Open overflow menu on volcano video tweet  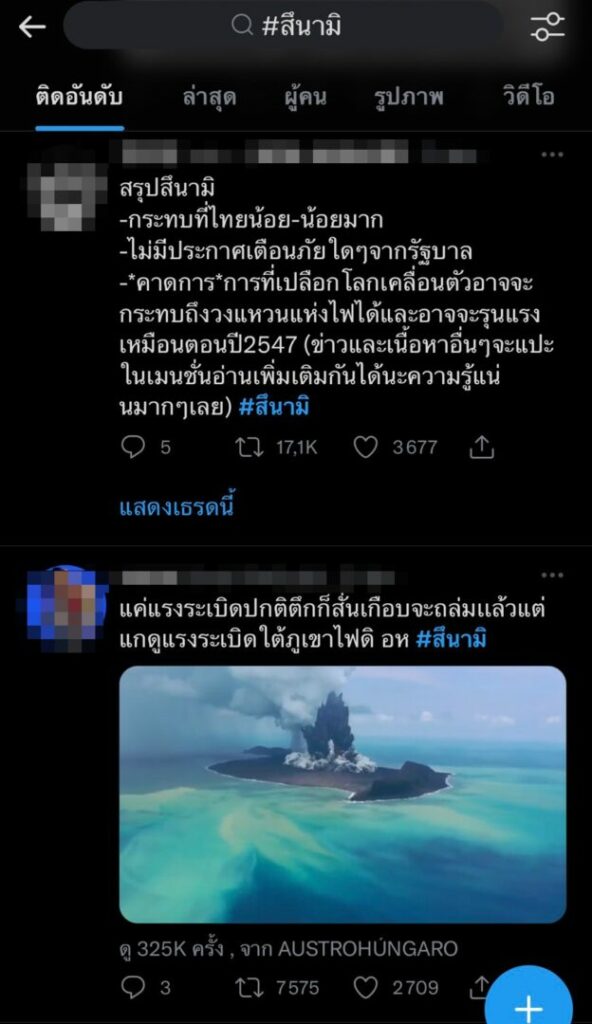point(552,575)
